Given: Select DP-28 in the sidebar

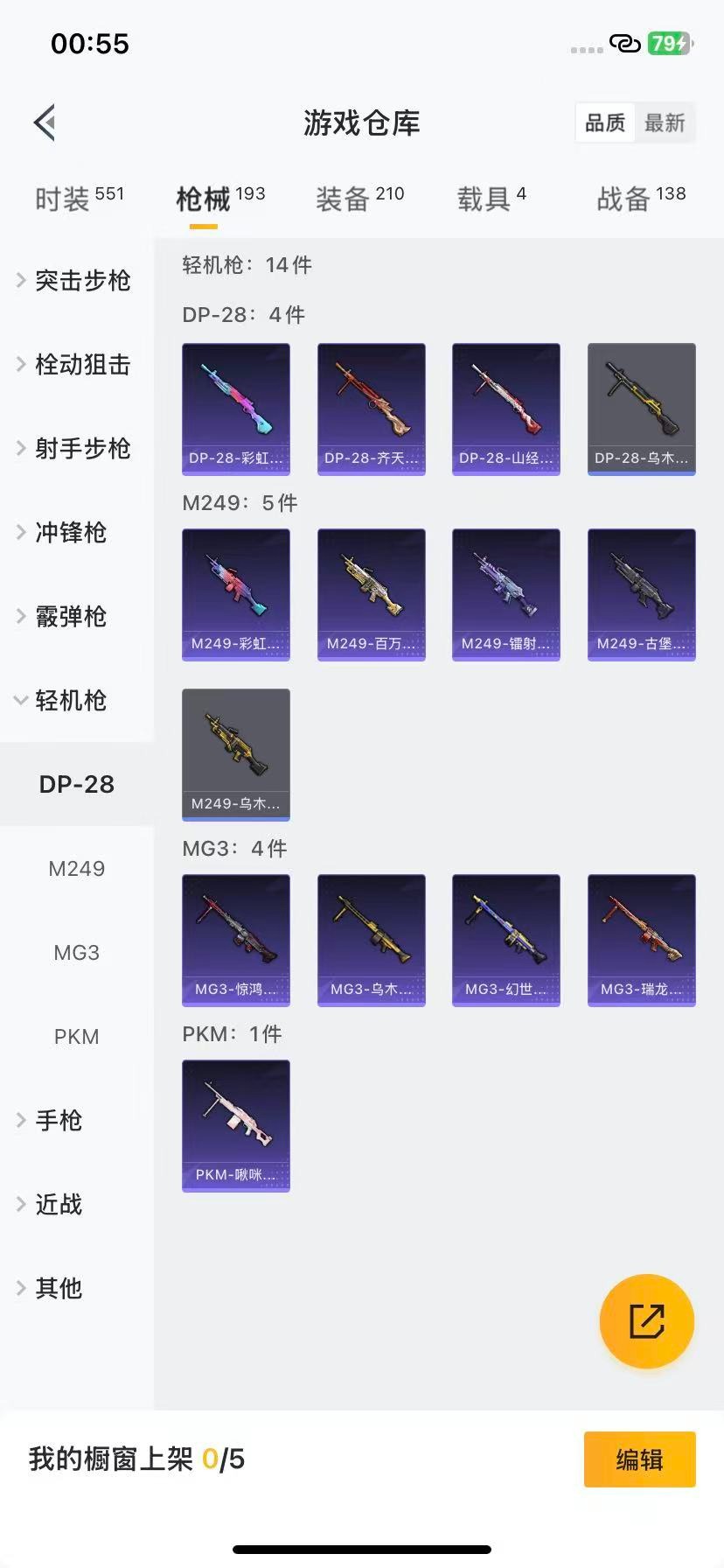Looking at the screenshot, I should [x=76, y=785].
